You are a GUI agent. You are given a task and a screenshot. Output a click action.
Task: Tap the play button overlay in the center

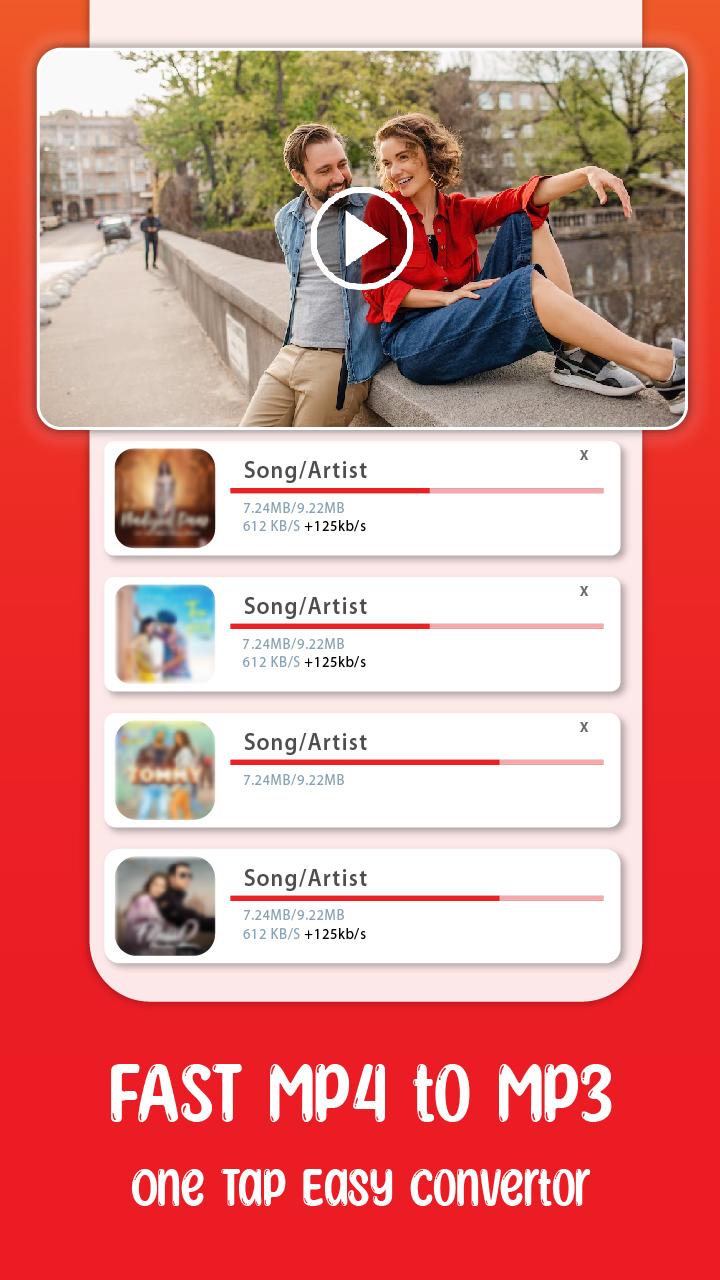point(360,237)
